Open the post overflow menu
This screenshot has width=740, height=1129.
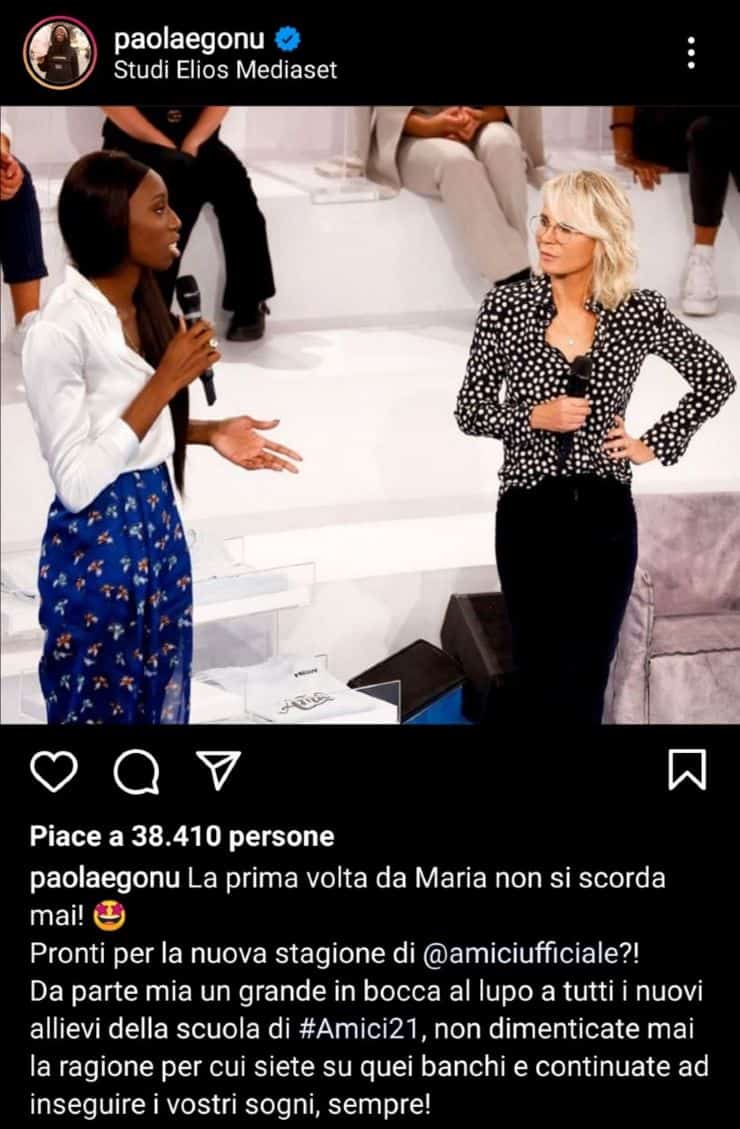point(691,53)
